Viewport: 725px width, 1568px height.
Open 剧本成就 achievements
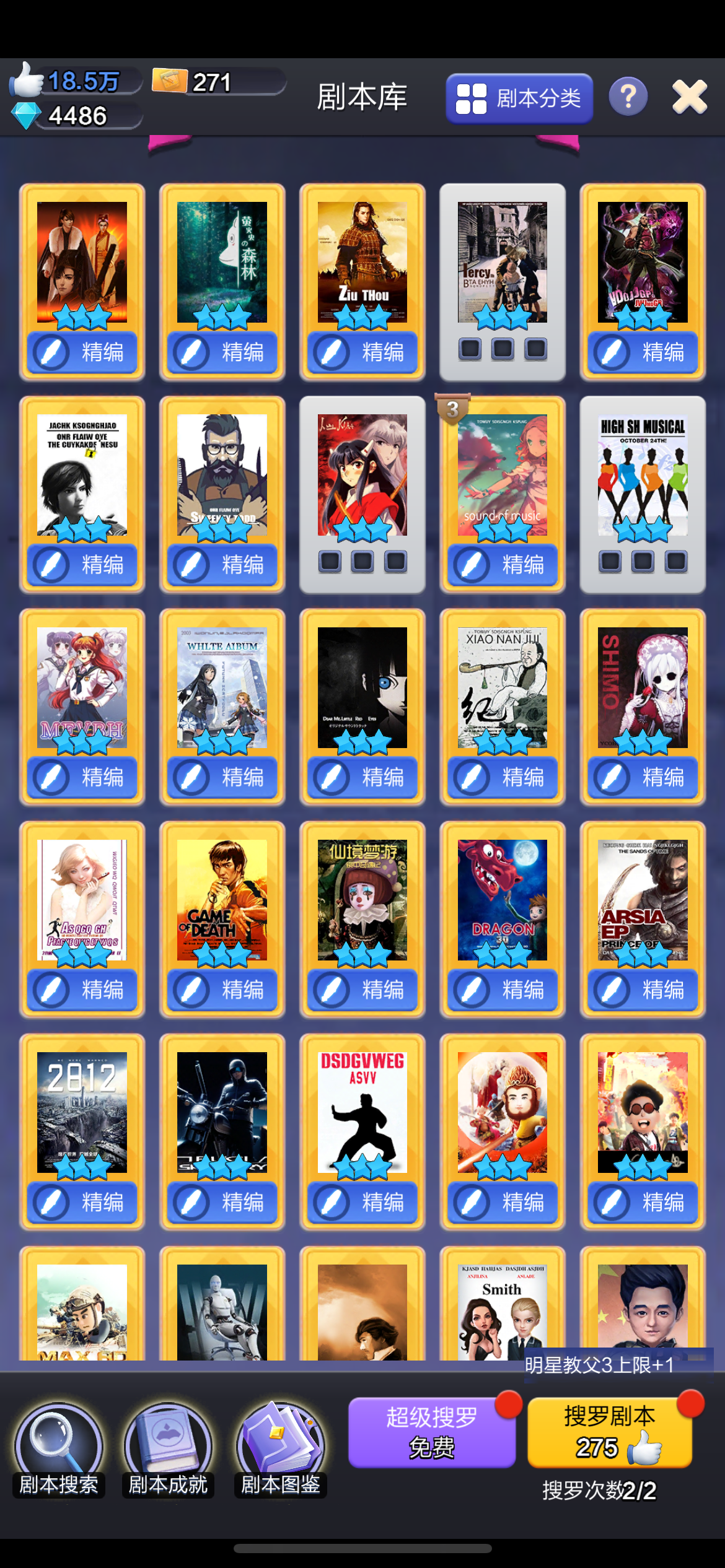tap(168, 1449)
